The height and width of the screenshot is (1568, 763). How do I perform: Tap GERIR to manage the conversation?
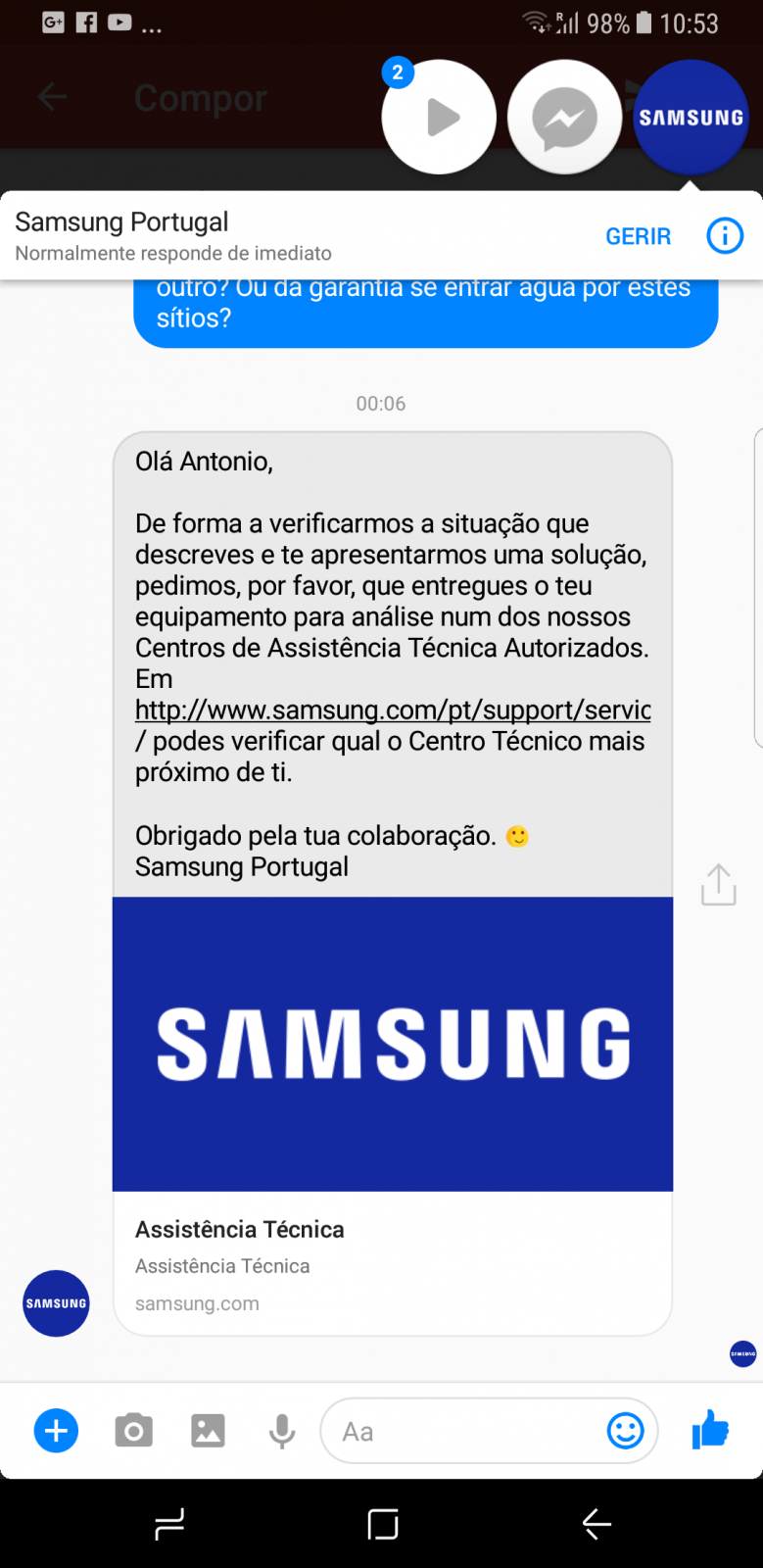click(638, 236)
